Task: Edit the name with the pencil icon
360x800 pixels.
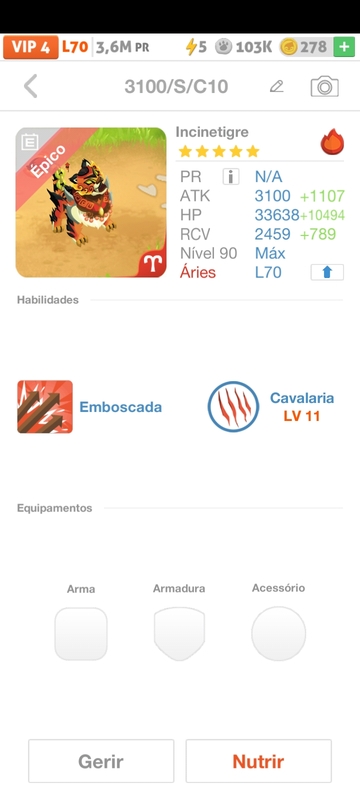Action: [277, 86]
